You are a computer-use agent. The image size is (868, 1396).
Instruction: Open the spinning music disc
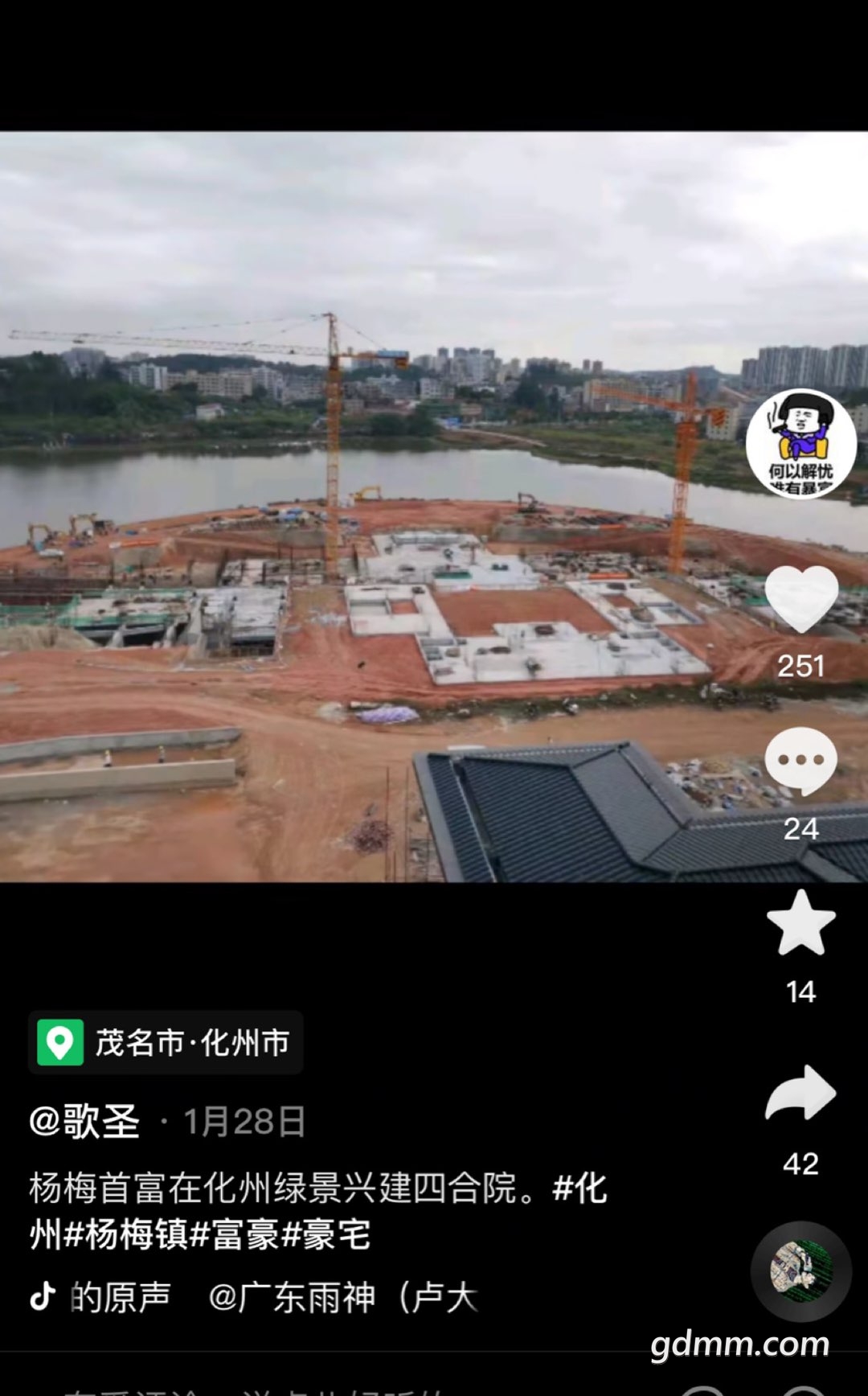point(800,1271)
